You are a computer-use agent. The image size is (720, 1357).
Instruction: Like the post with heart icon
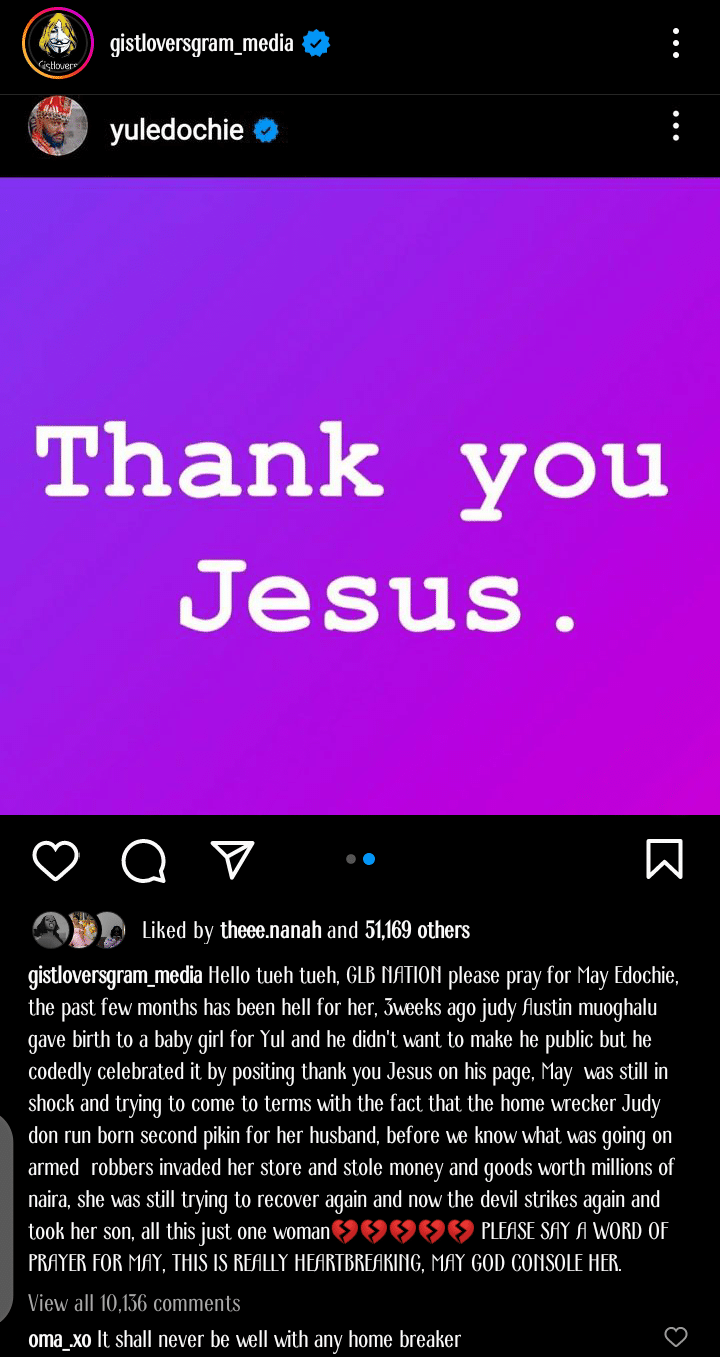click(x=55, y=860)
